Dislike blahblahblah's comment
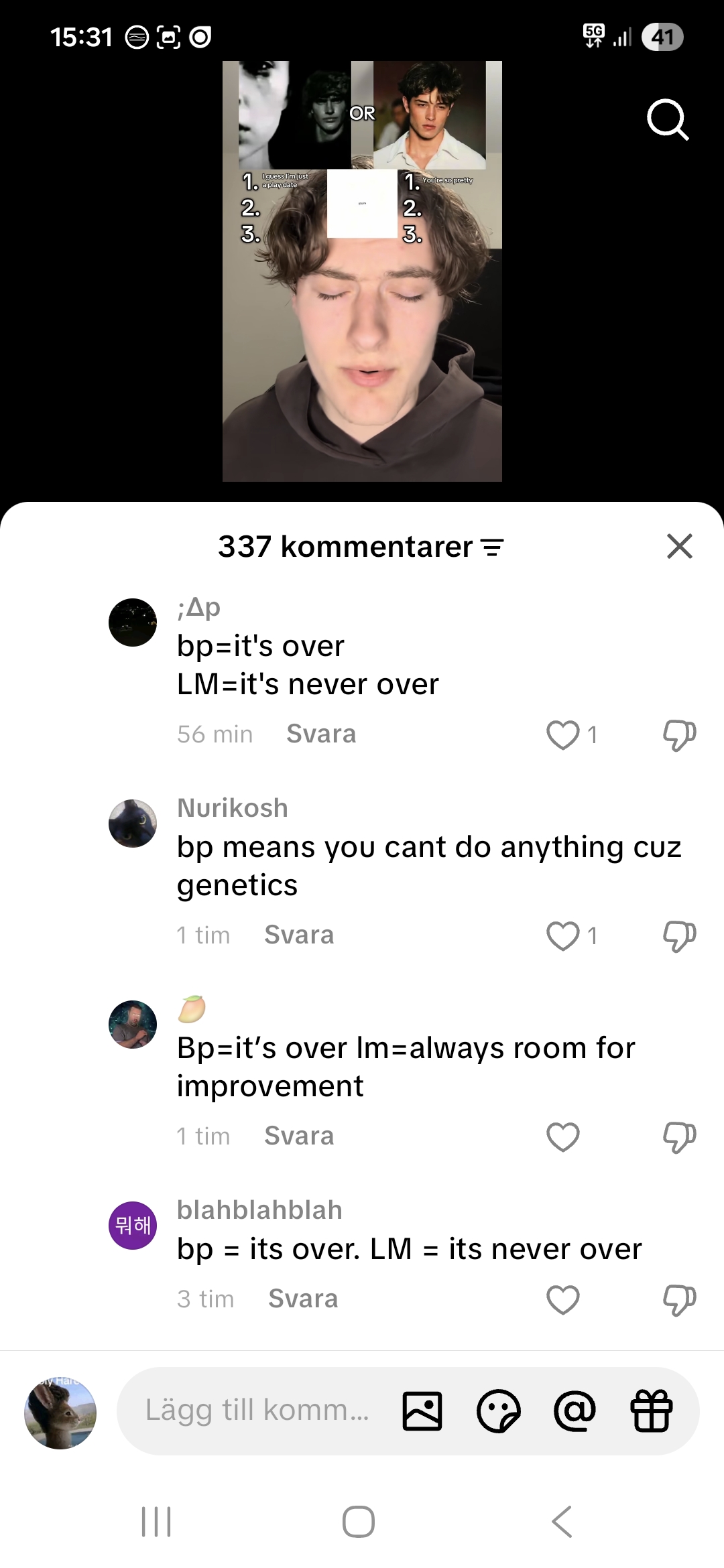Viewport: 724px width, 1568px height. tap(679, 1300)
